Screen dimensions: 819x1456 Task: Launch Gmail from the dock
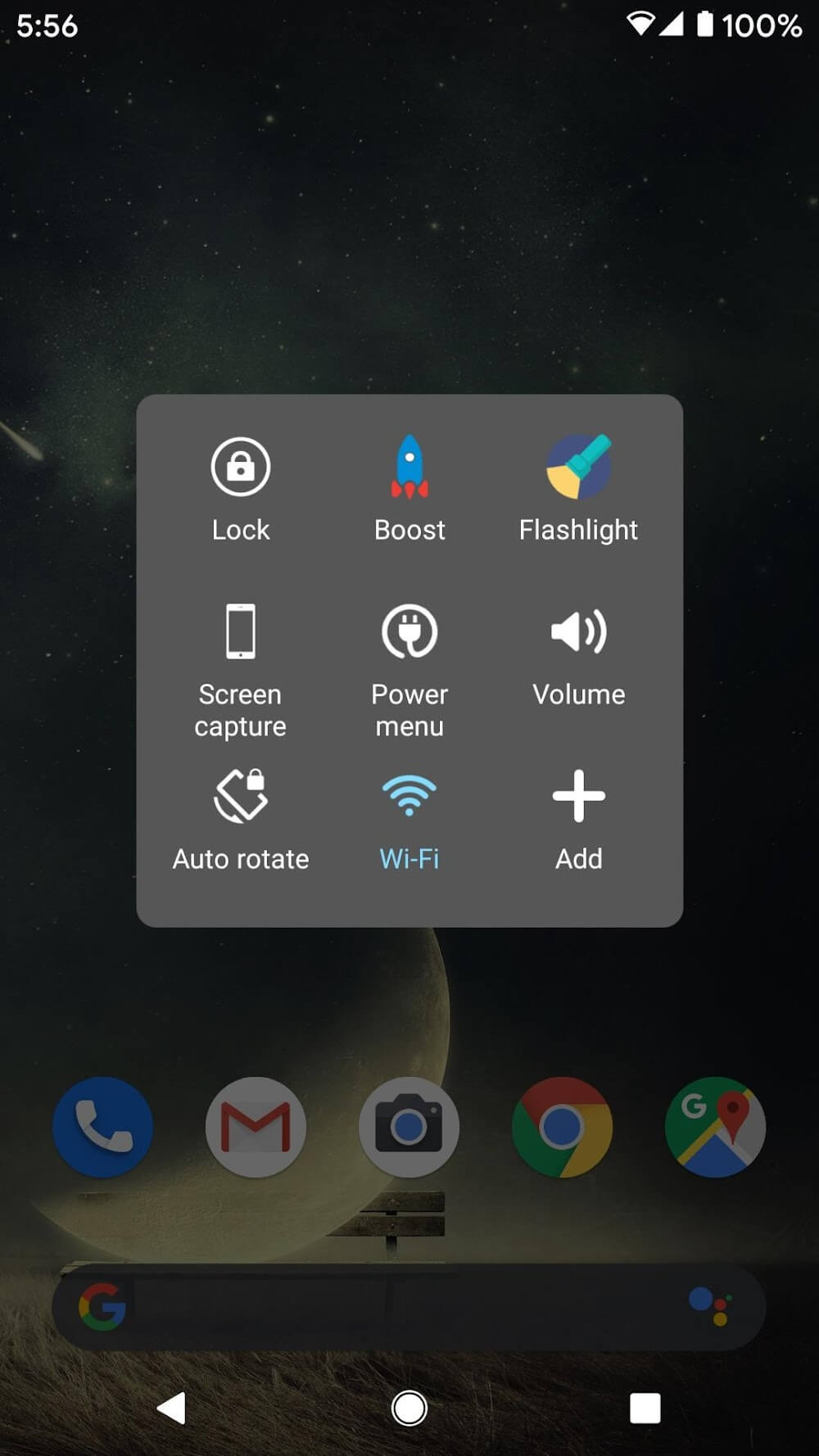[x=256, y=1127]
